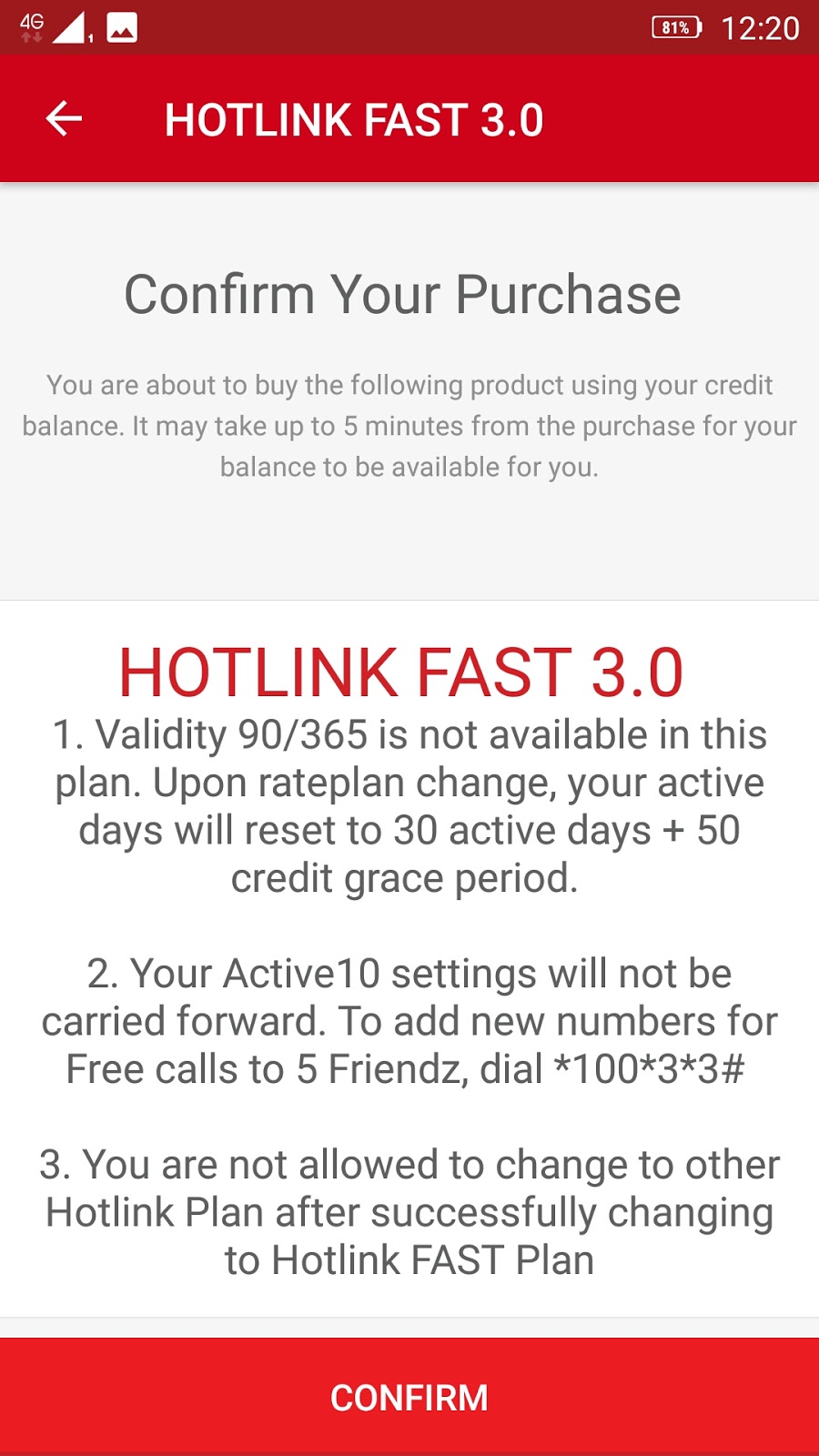
Task: Go back using the header arrow
Action: point(64,119)
